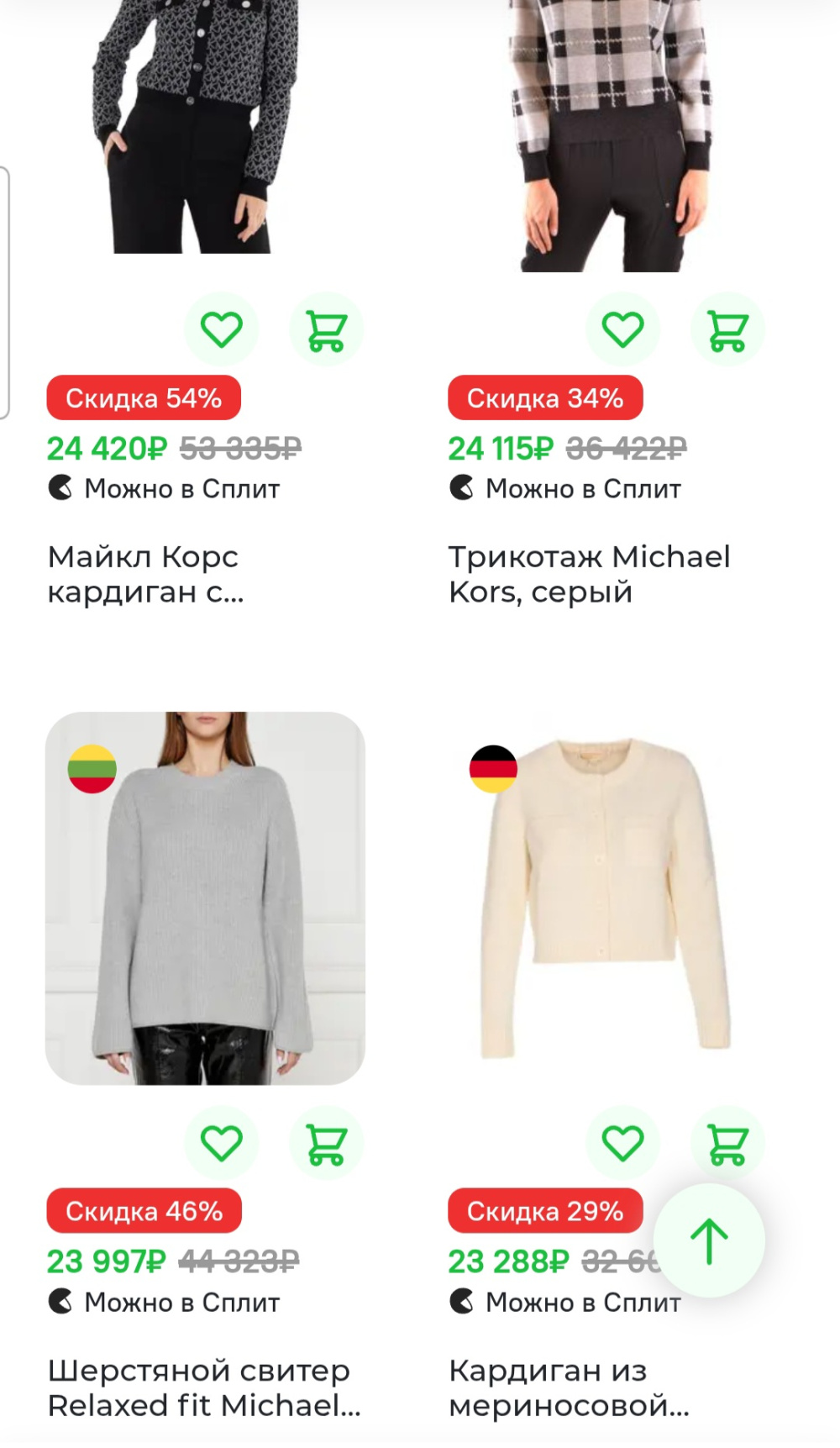Screen dimensions: 840x1448
Task: Add the merino wool cardigan to cart
Action: point(728,1143)
